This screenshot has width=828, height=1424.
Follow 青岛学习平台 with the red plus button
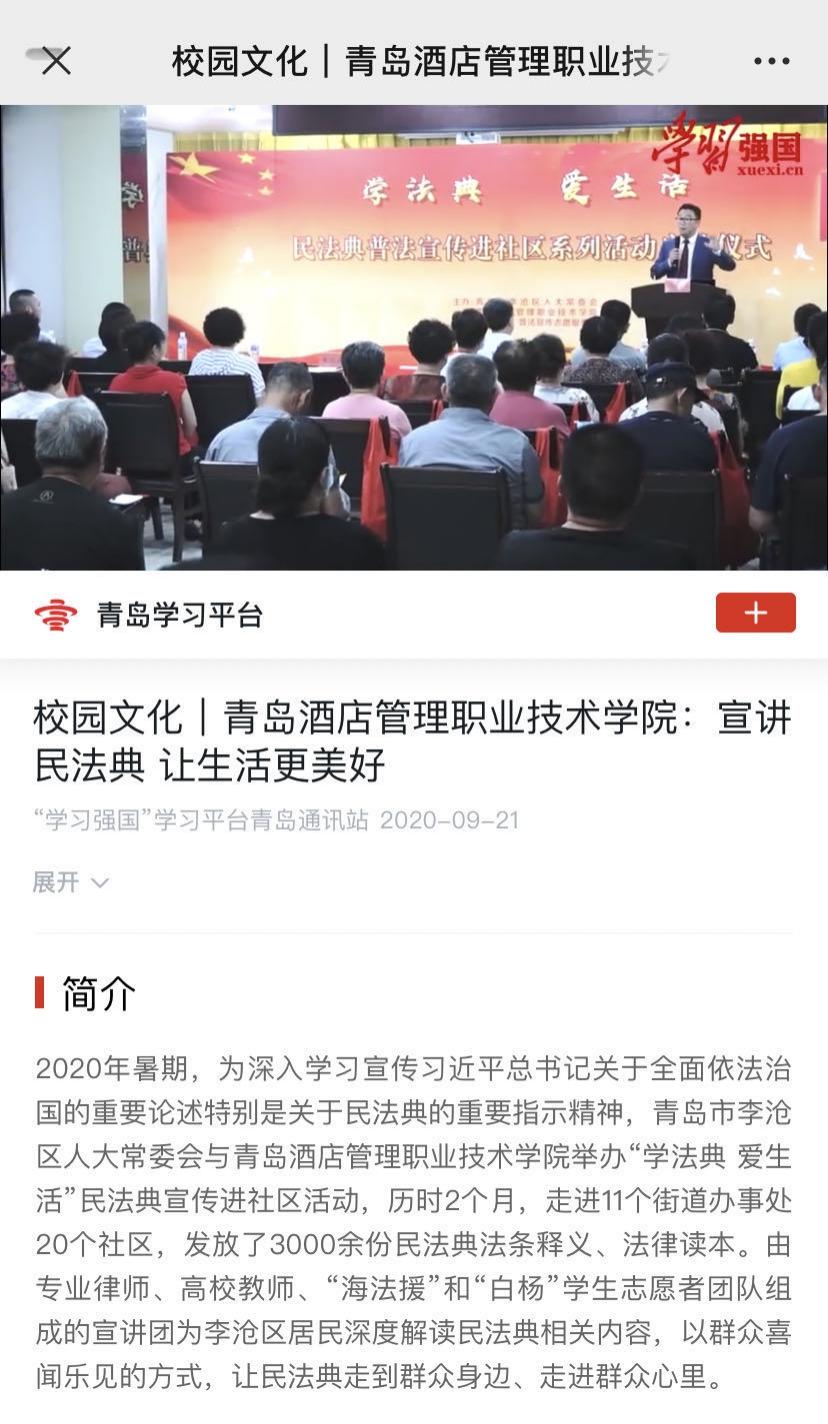[x=755, y=613]
